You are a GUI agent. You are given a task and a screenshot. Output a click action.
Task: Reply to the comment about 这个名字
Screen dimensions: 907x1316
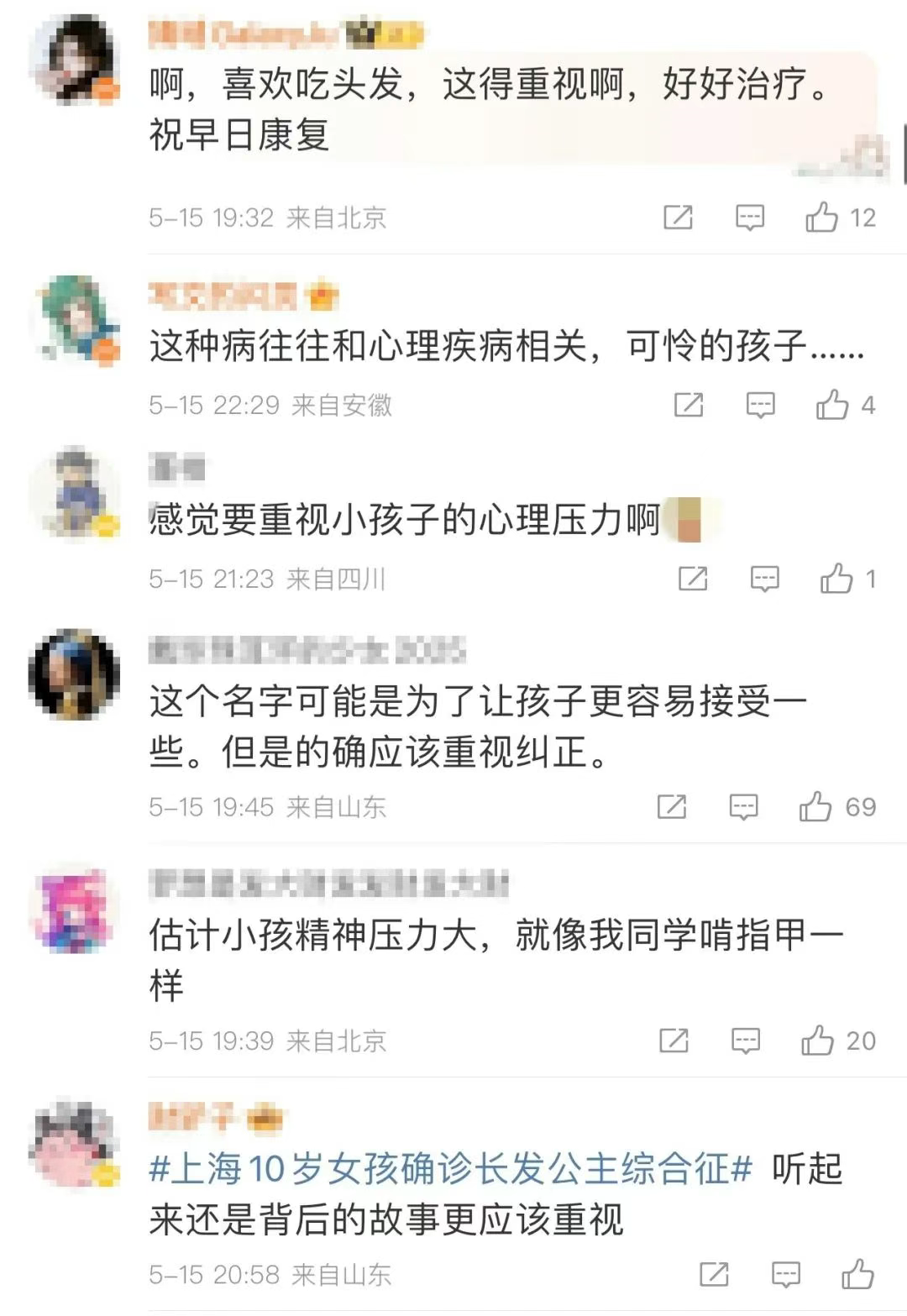pyautogui.click(x=743, y=807)
